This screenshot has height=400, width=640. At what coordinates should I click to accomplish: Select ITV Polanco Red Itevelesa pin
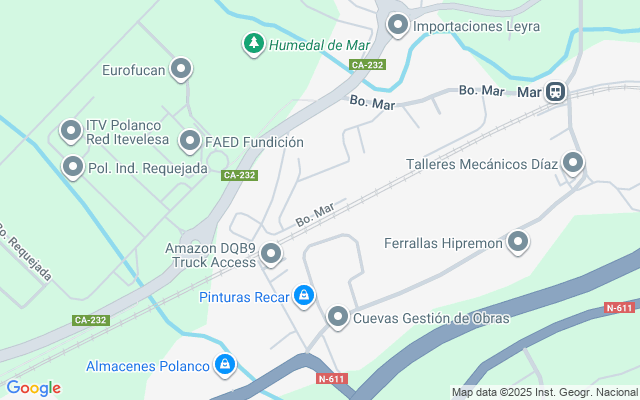(x=71, y=131)
